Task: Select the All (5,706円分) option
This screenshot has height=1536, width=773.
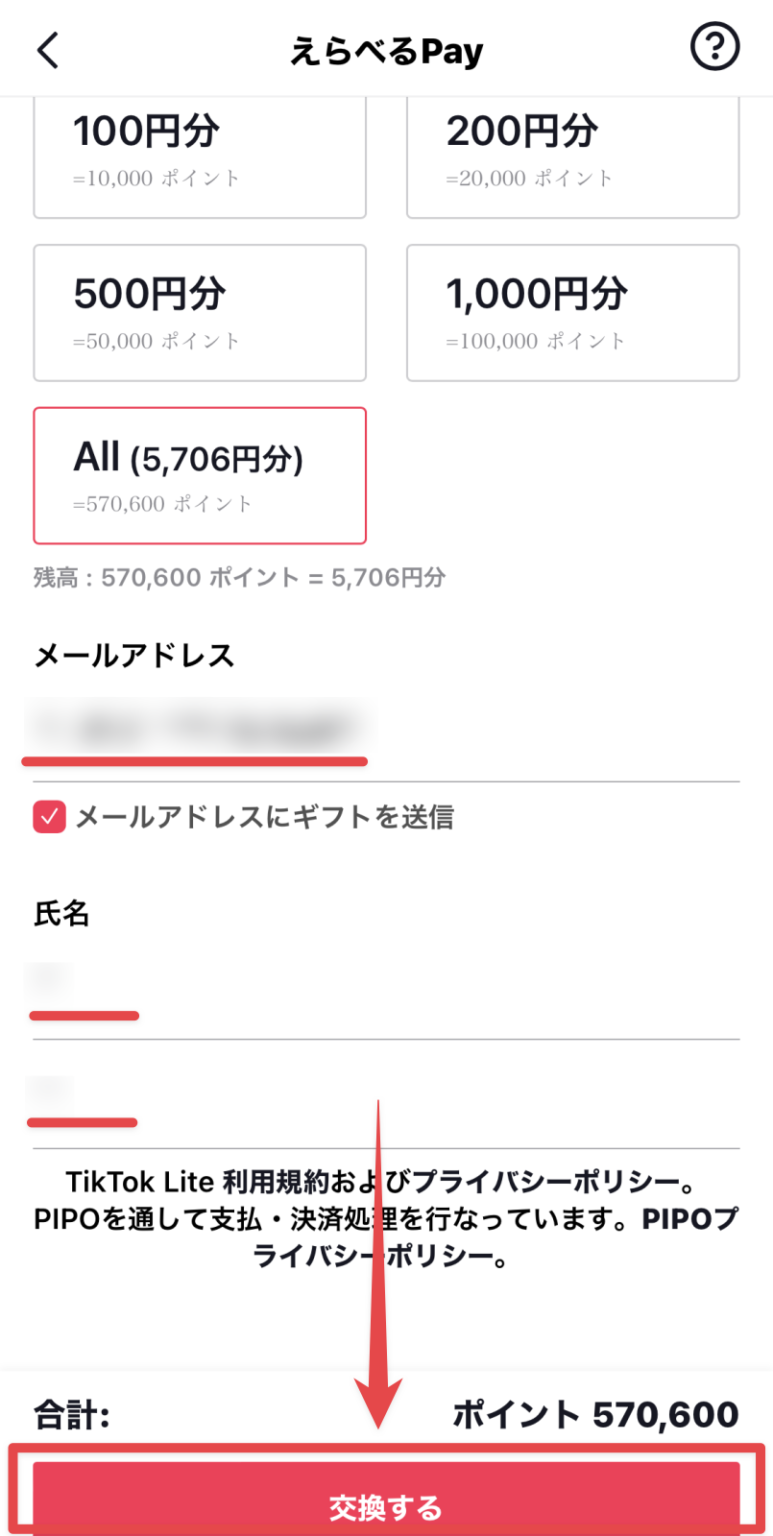Action: point(199,474)
